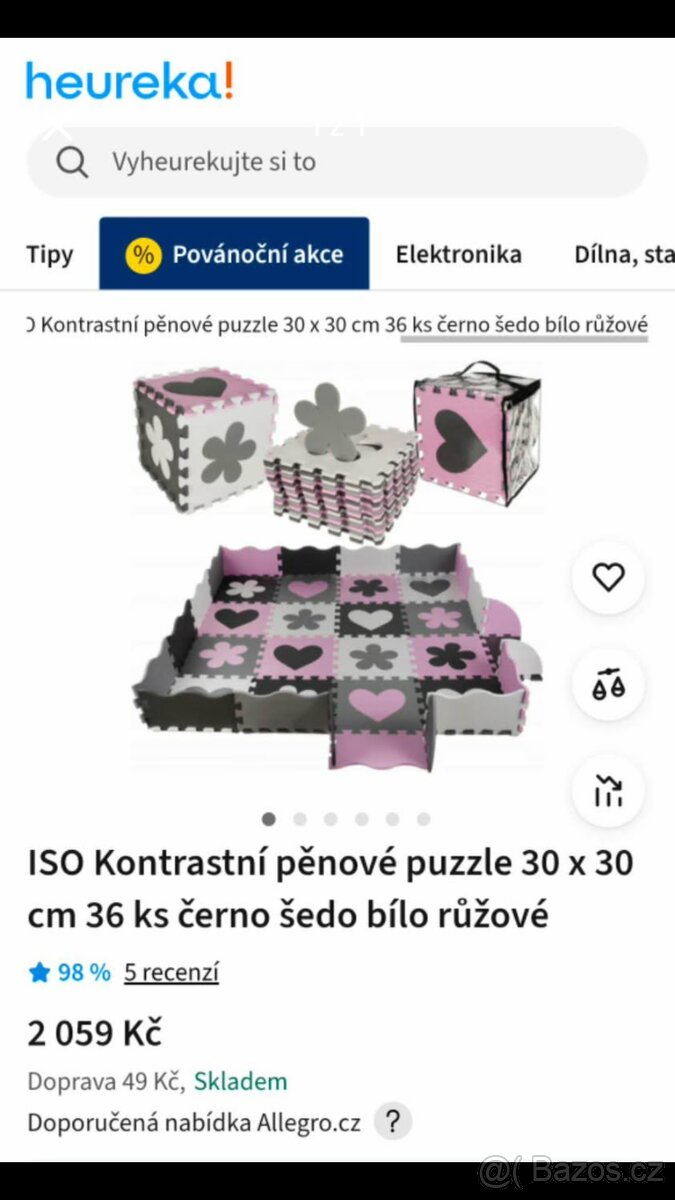
Task: Select the Elektronika category tab
Action: click(458, 254)
